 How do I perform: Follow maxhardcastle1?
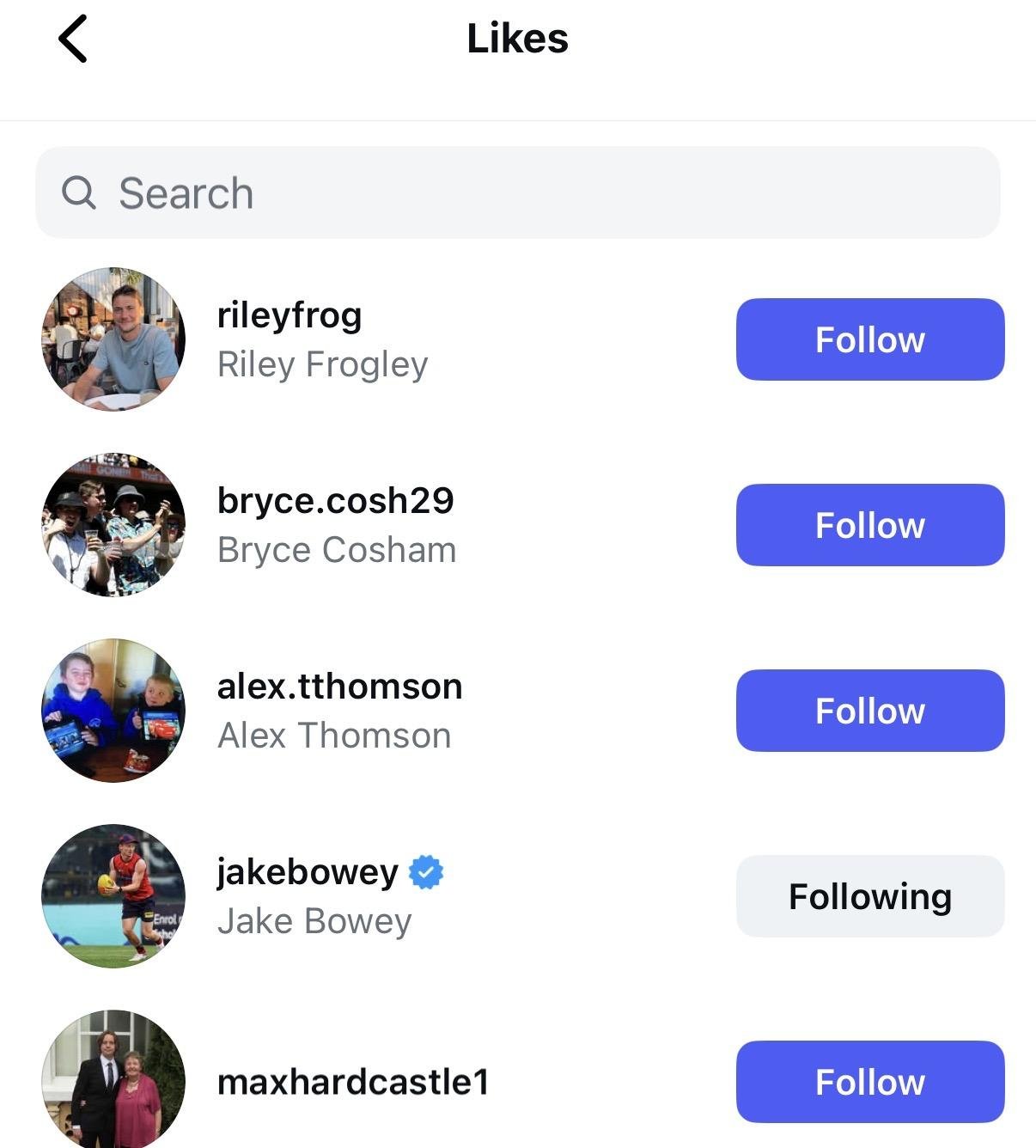[869, 1082]
